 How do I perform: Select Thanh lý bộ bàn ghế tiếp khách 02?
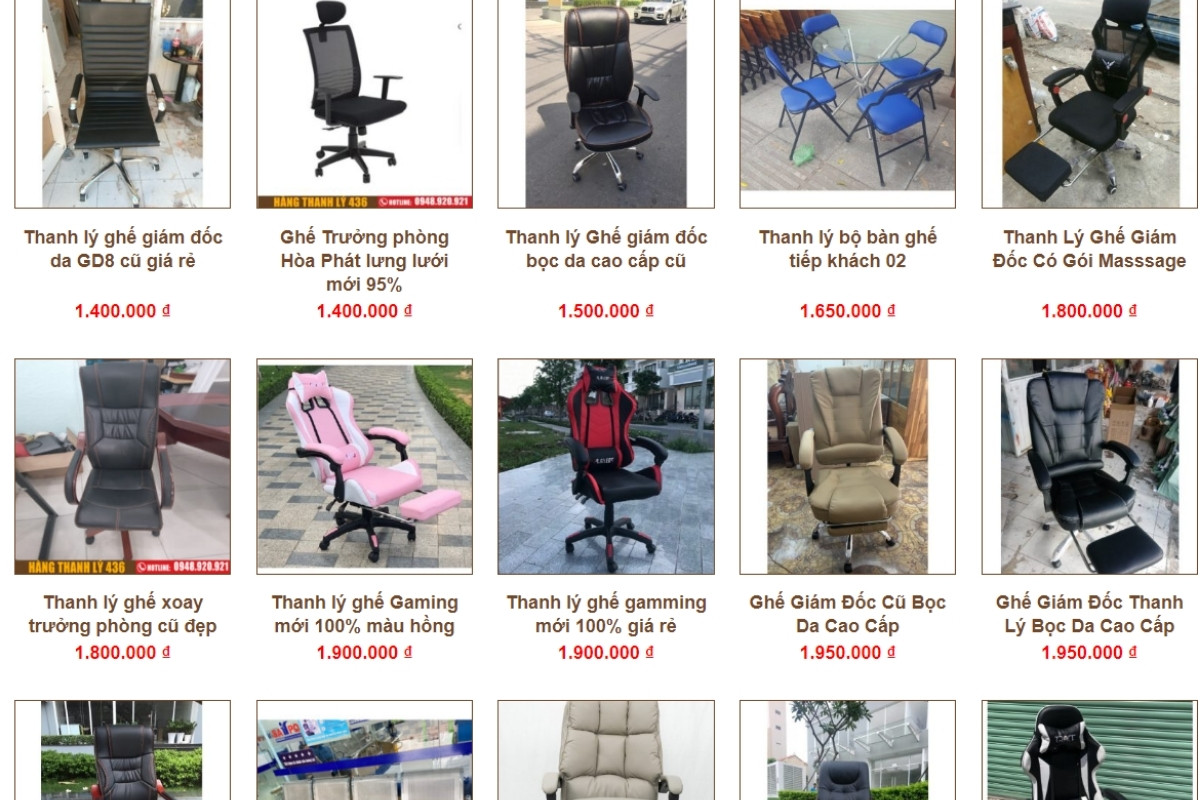[x=847, y=249]
